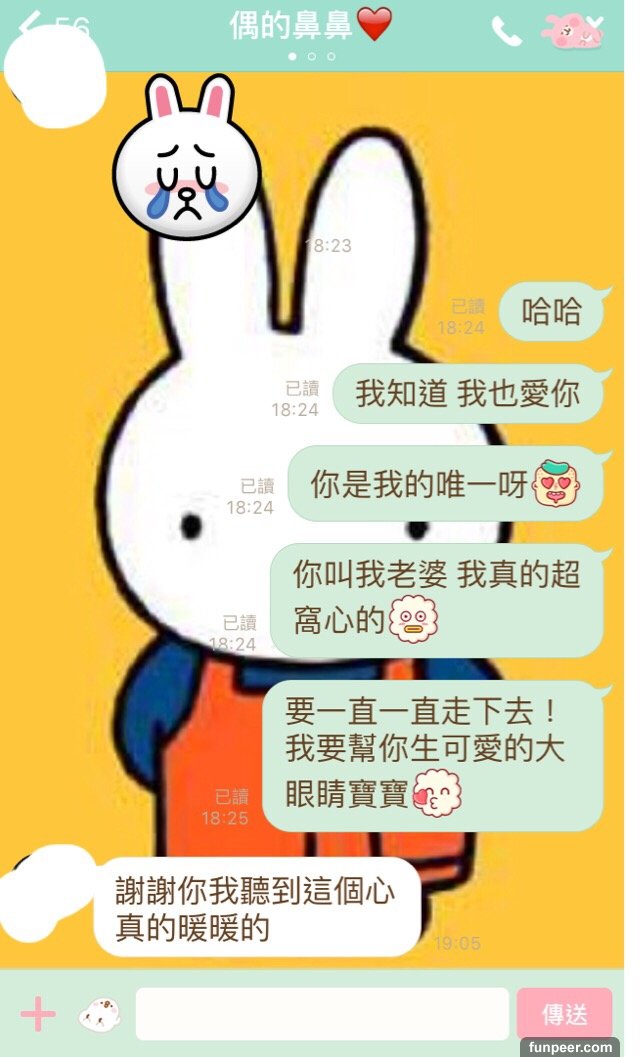This screenshot has height=1057, width=640.
Task: Tap the crying rabbit sticker message
Action: 187,160
